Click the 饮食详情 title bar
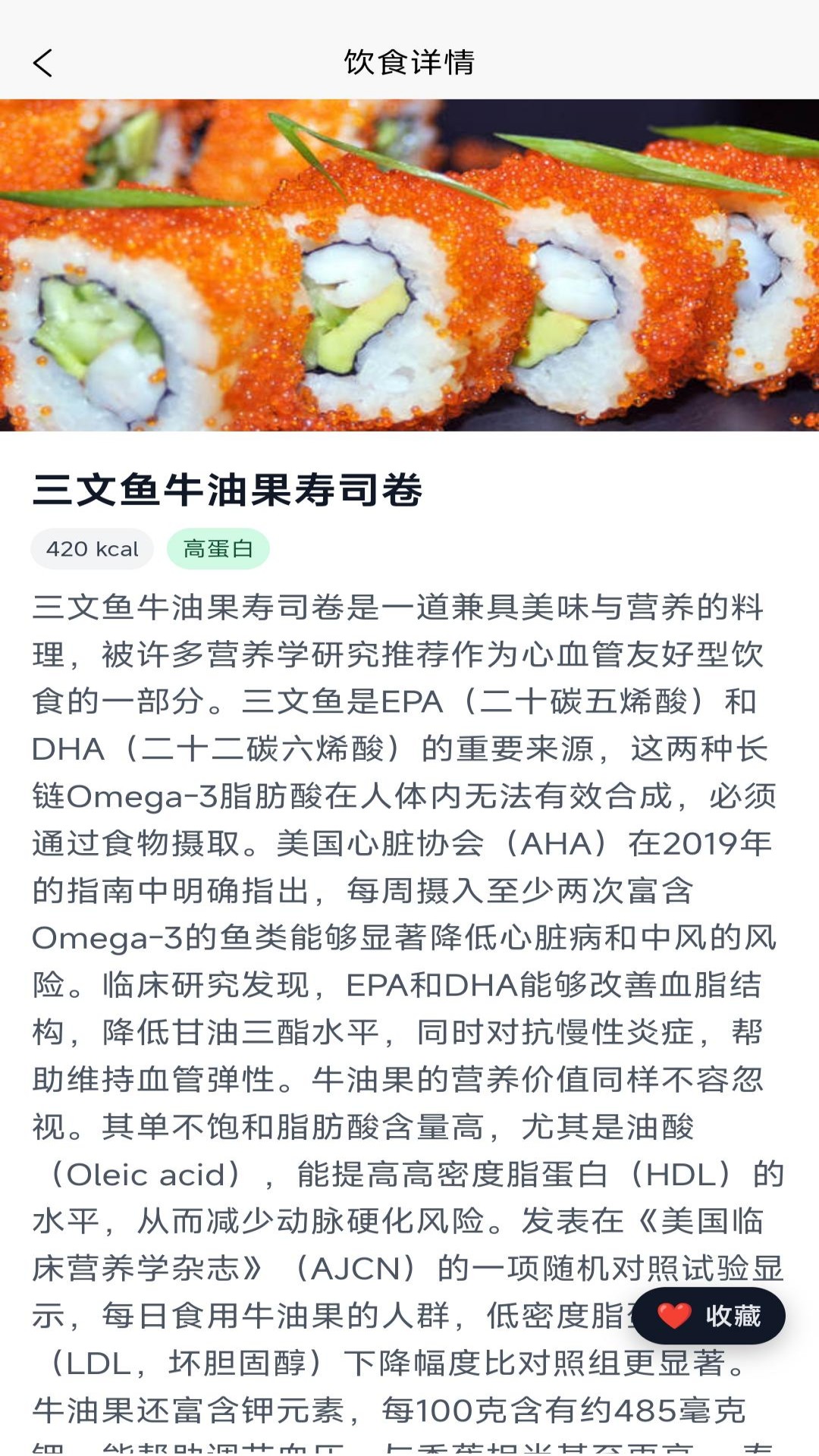 [409, 64]
